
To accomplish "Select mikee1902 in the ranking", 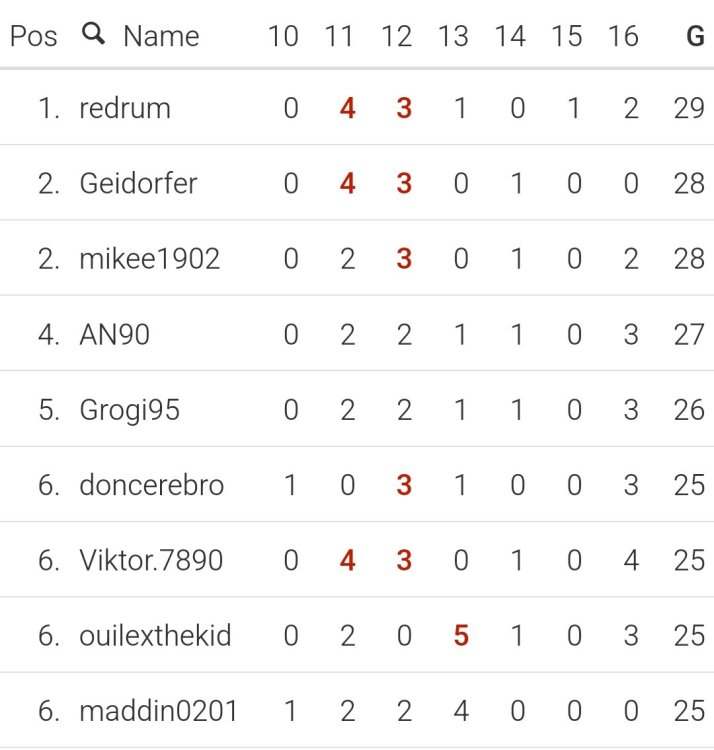I will pyautogui.click(x=149, y=259).
